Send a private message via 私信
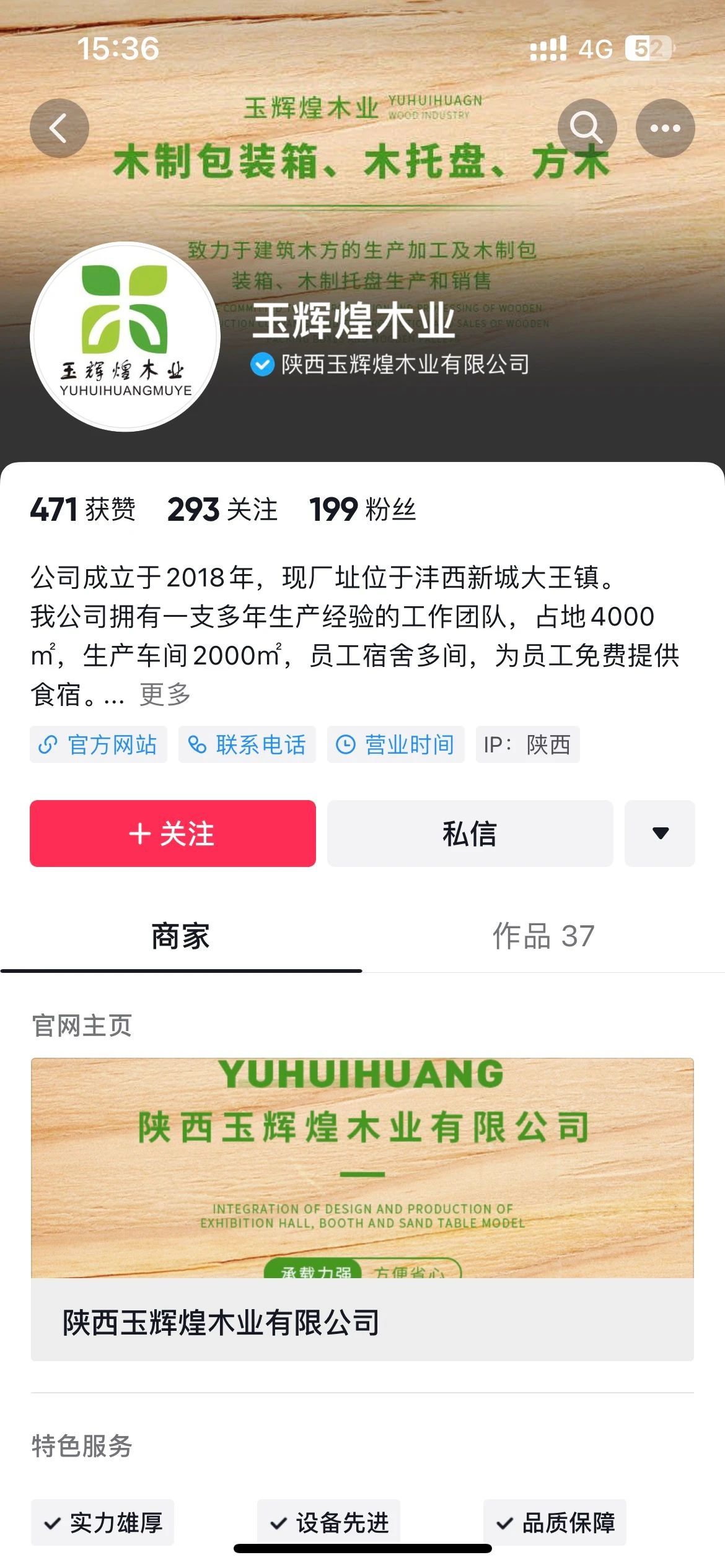 click(470, 834)
